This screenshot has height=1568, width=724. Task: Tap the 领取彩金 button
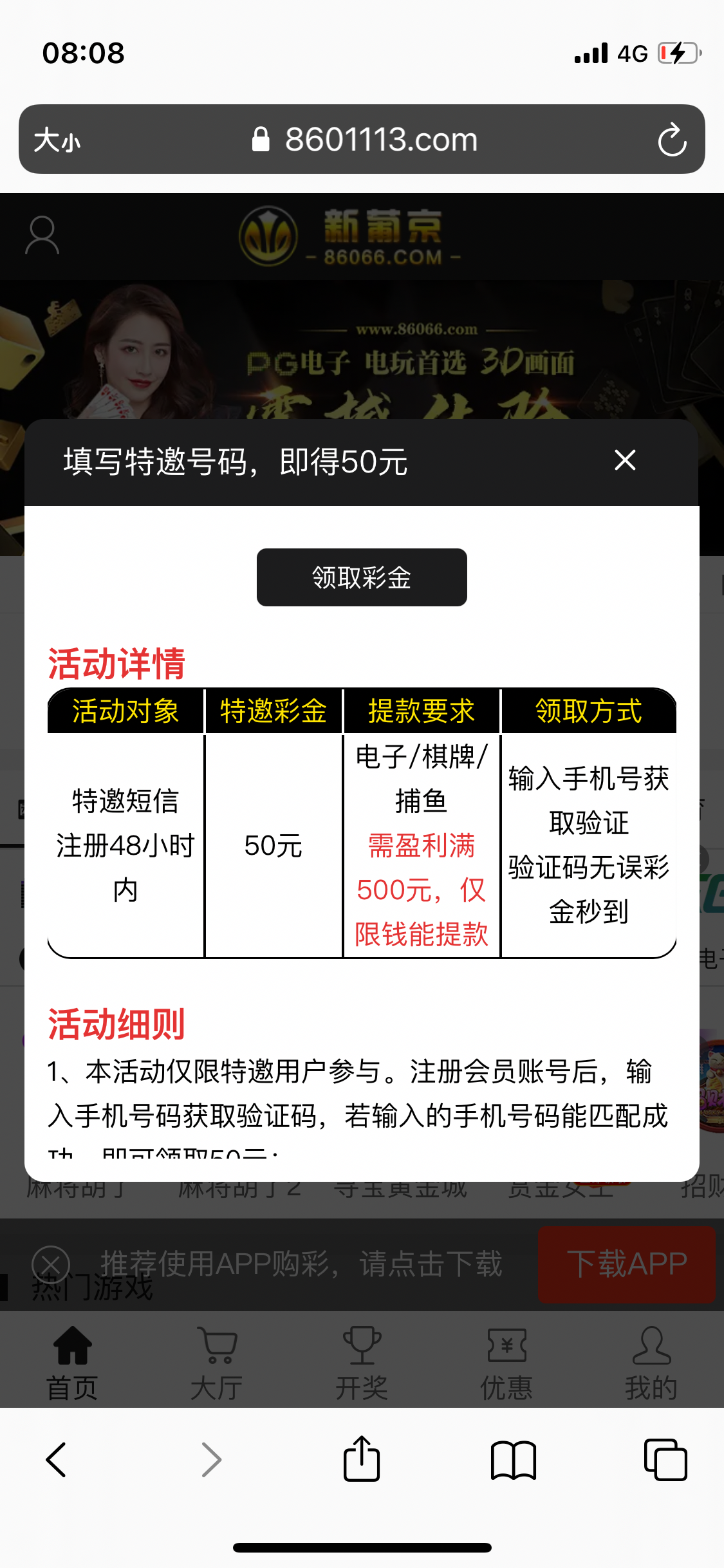click(x=362, y=577)
